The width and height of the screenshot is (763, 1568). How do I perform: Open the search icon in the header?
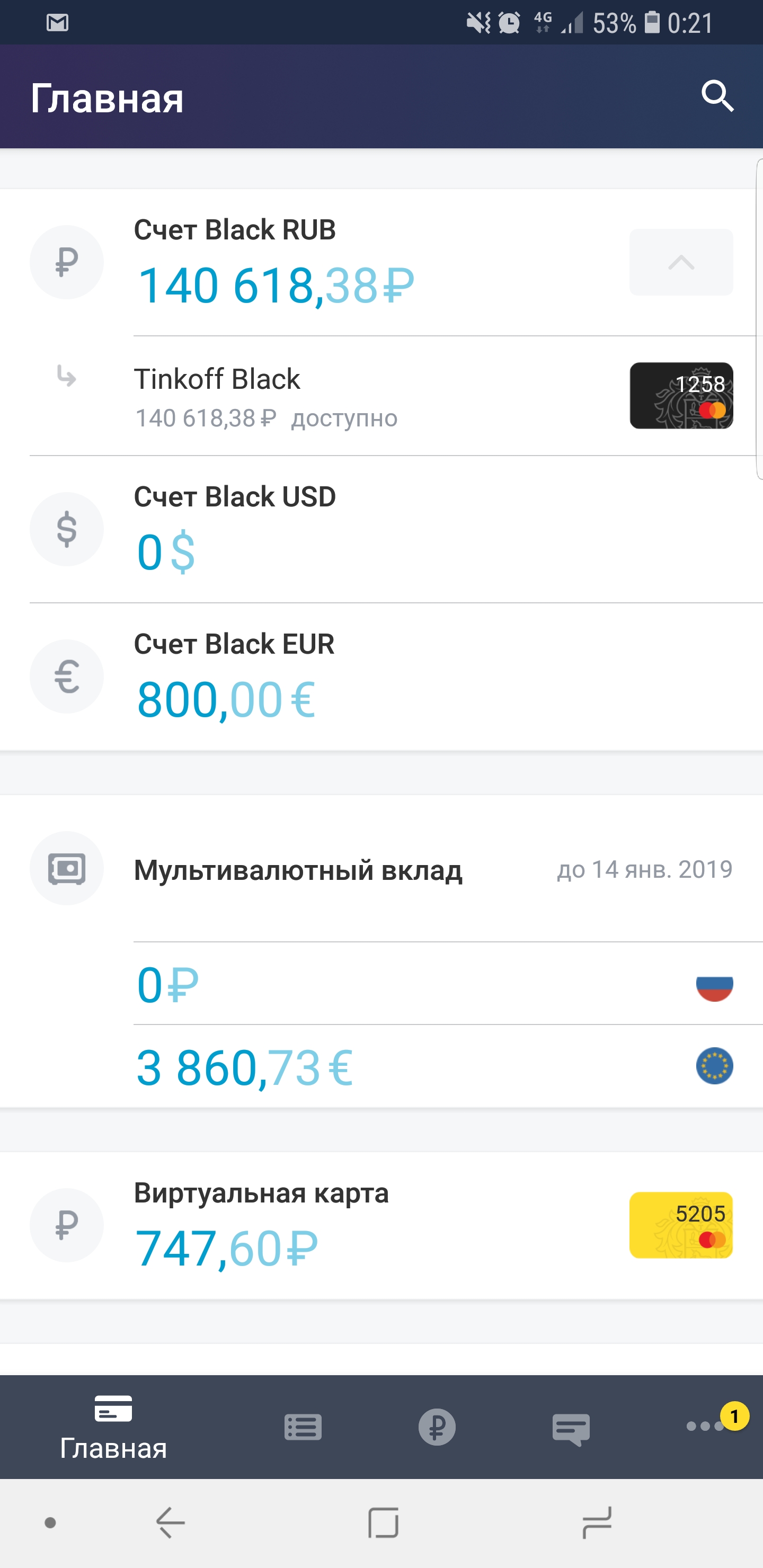717,97
